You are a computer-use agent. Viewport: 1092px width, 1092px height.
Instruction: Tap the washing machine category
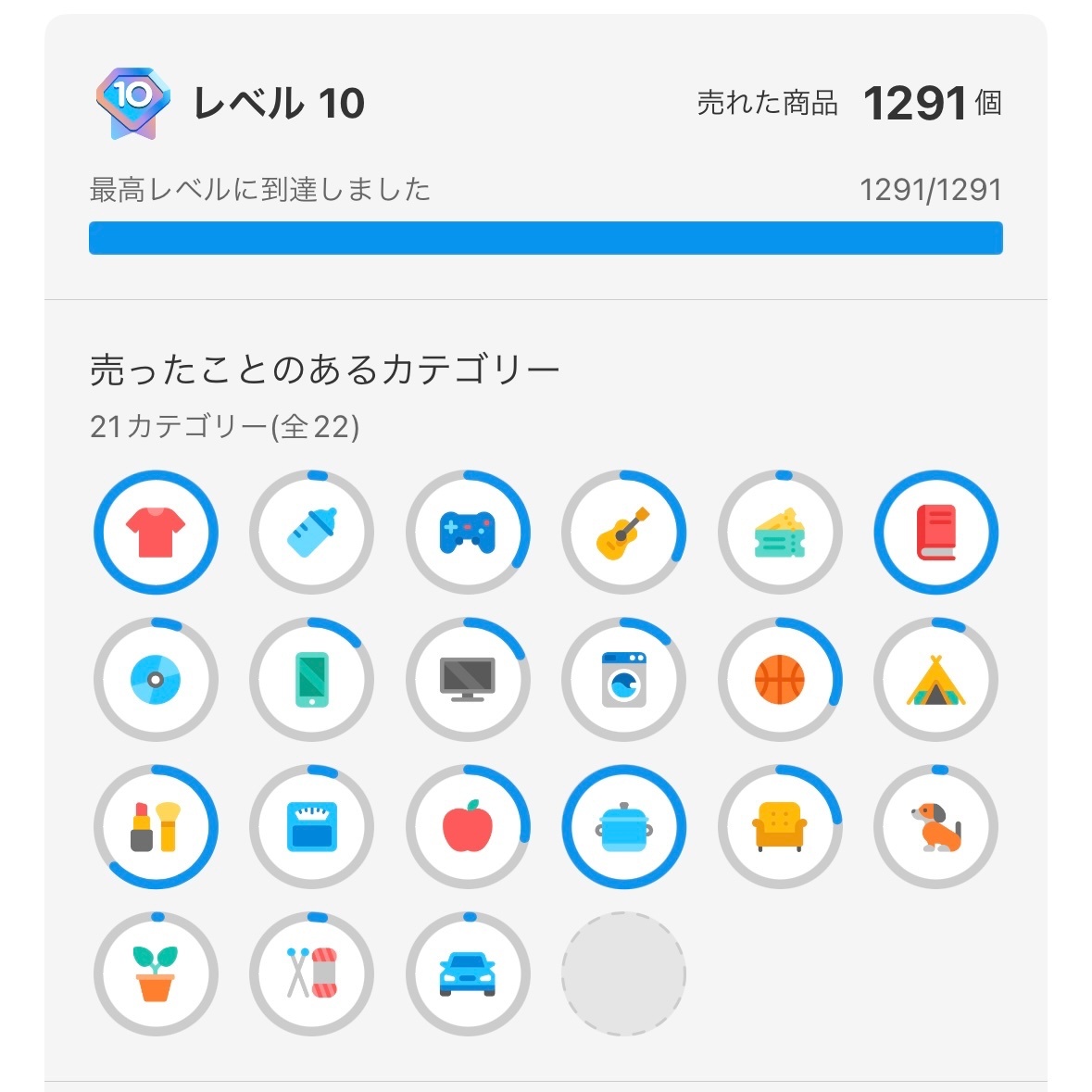[624, 681]
